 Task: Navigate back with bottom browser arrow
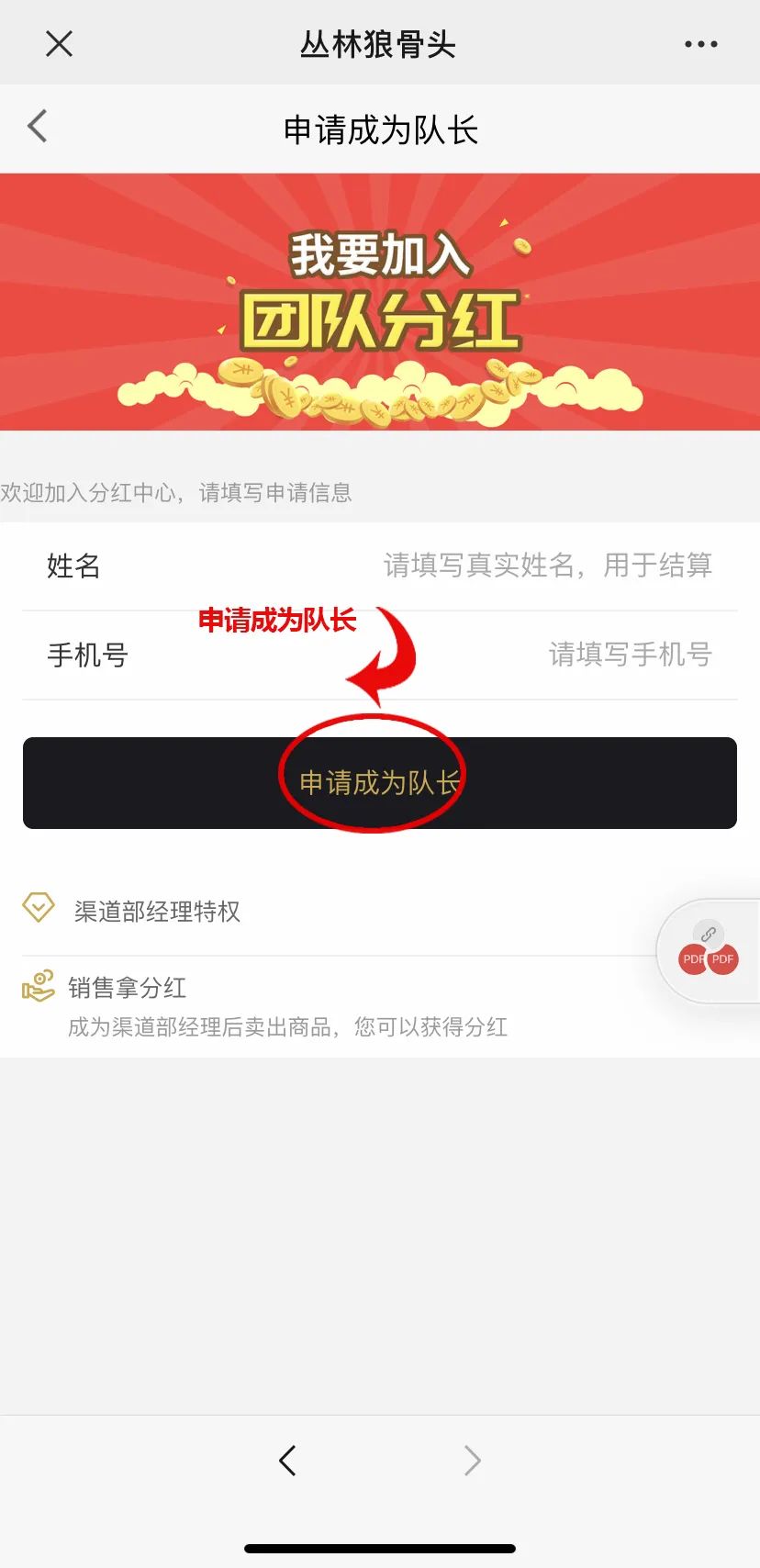click(x=287, y=1460)
